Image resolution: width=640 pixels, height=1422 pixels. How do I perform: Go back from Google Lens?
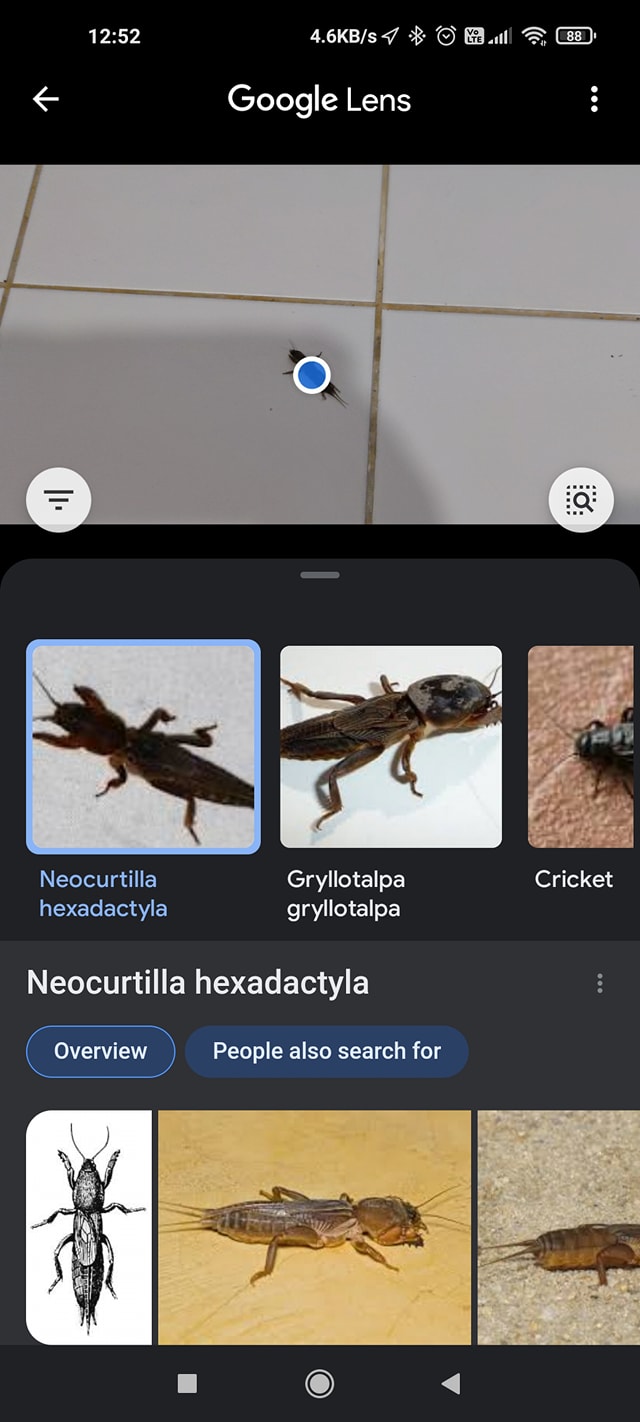(46, 99)
